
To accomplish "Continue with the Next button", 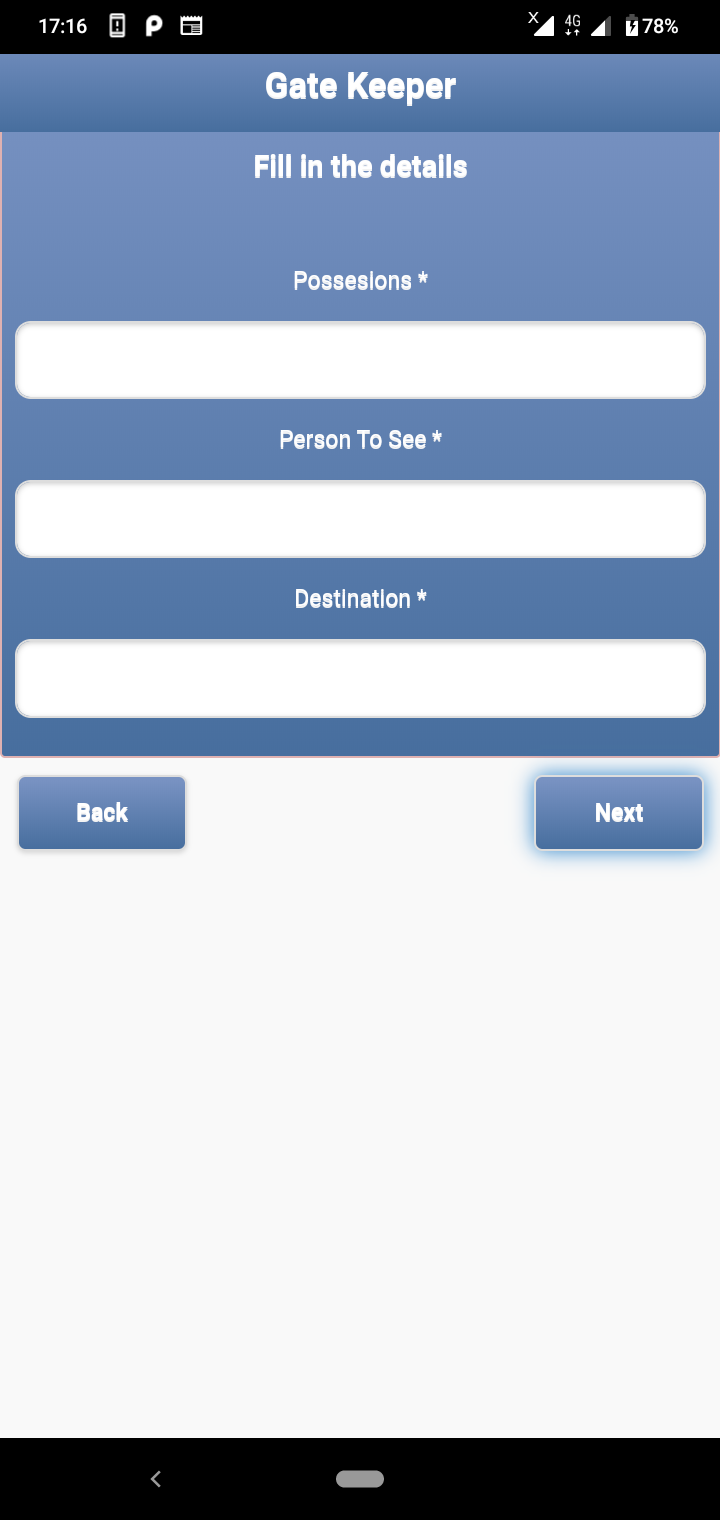I will coord(619,813).
